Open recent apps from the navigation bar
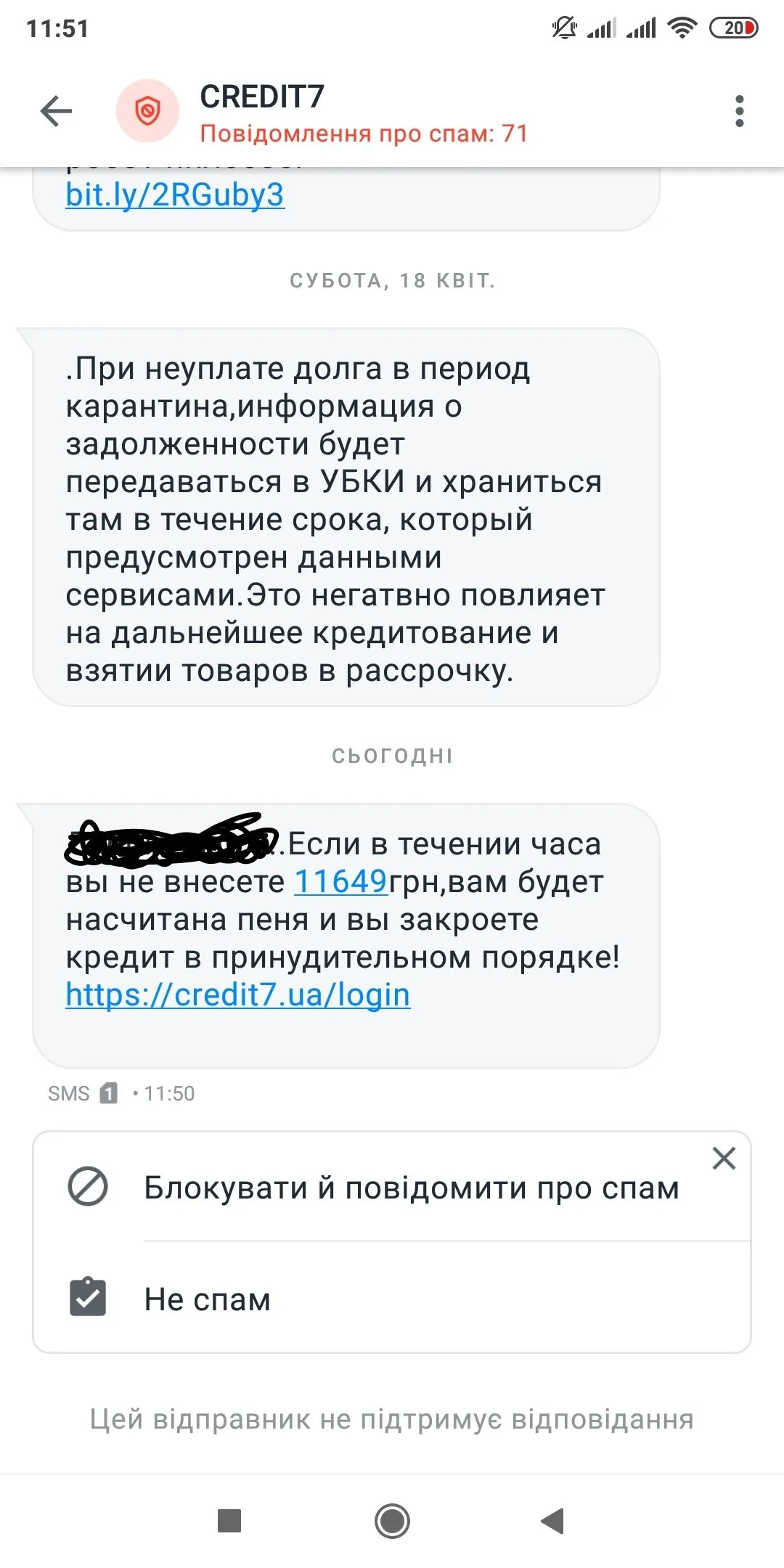The height and width of the screenshot is (1568, 784). coord(229,1521)
